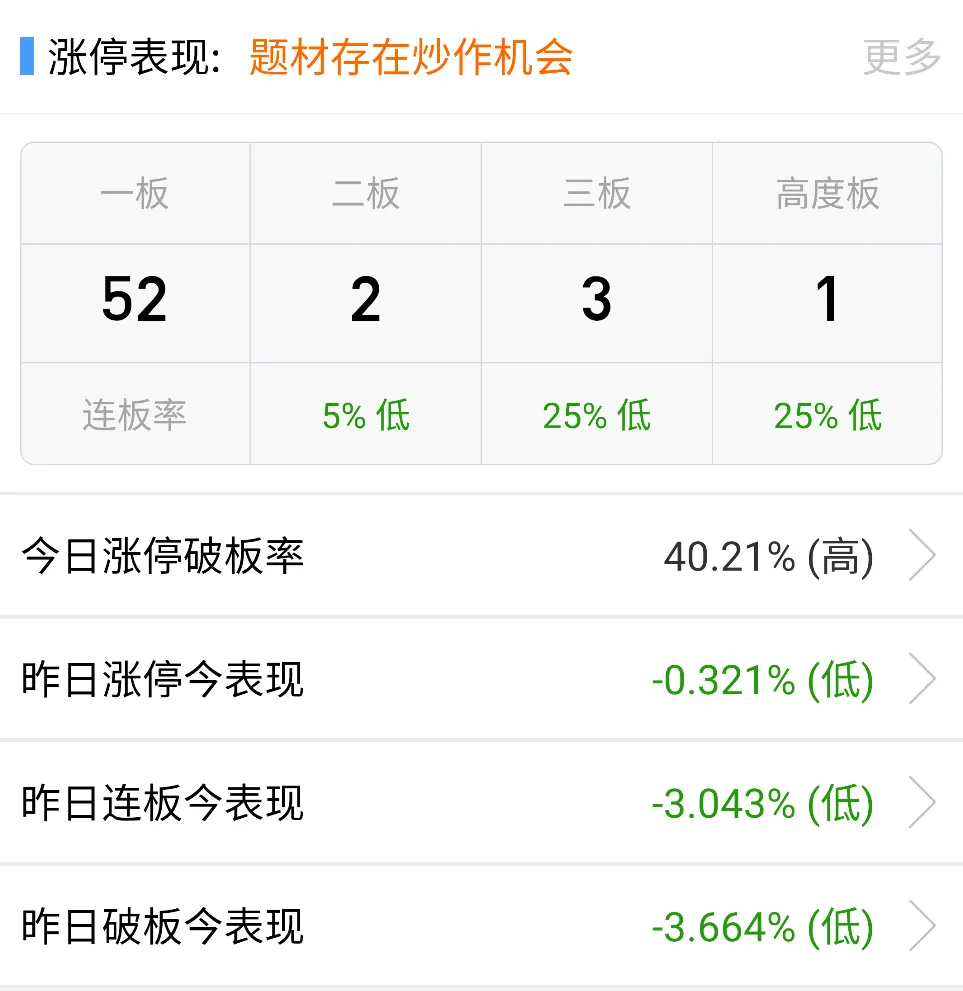Open 昨日涨停今表现 details
Viewport: 963px width, 991px height.
(x=480, y=680)
